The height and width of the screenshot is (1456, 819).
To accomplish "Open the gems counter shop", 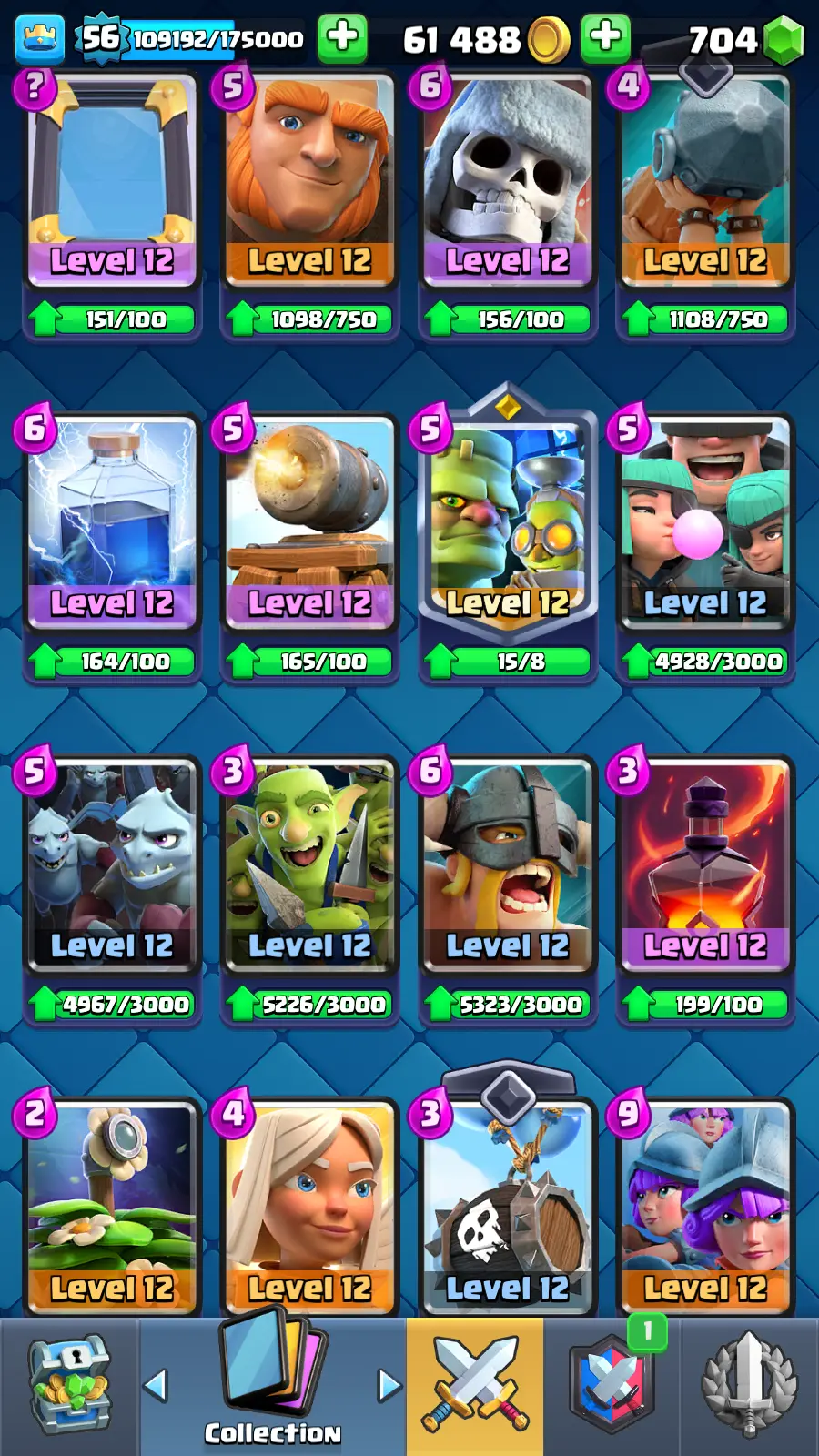I will tap(783, 40).
